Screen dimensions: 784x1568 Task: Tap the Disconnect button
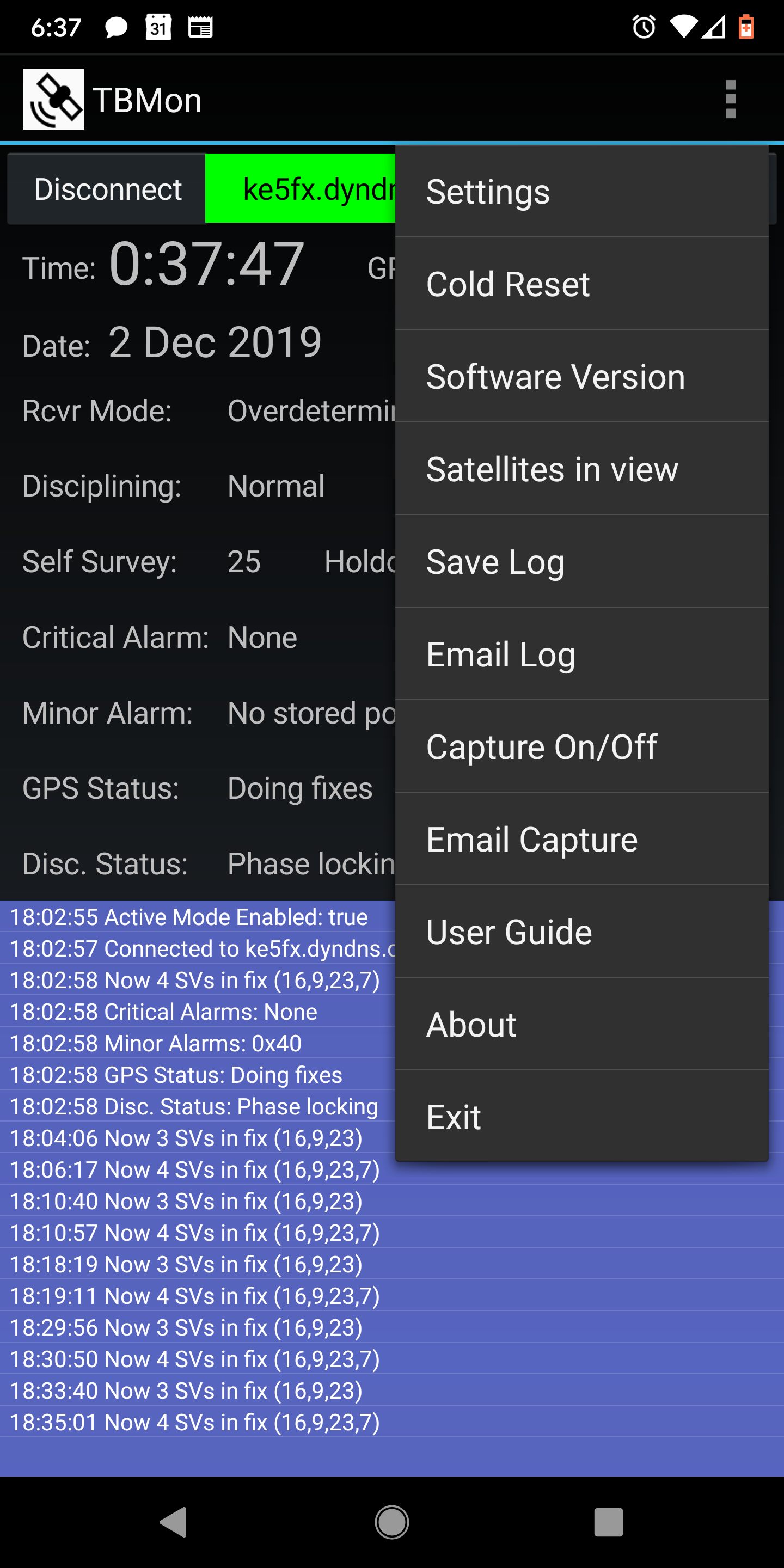coord(107,189)
